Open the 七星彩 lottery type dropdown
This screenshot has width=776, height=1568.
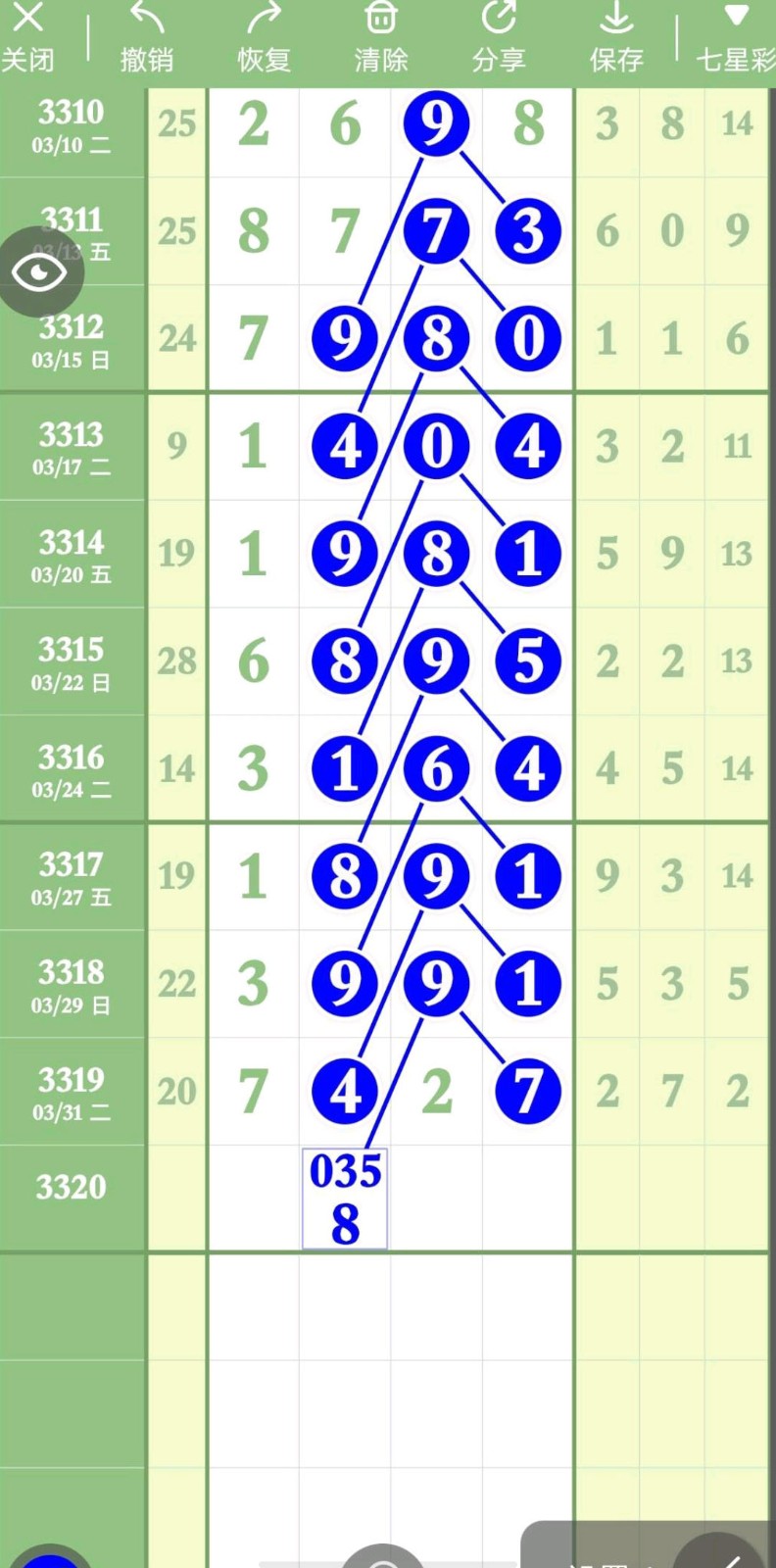point(735,39)
